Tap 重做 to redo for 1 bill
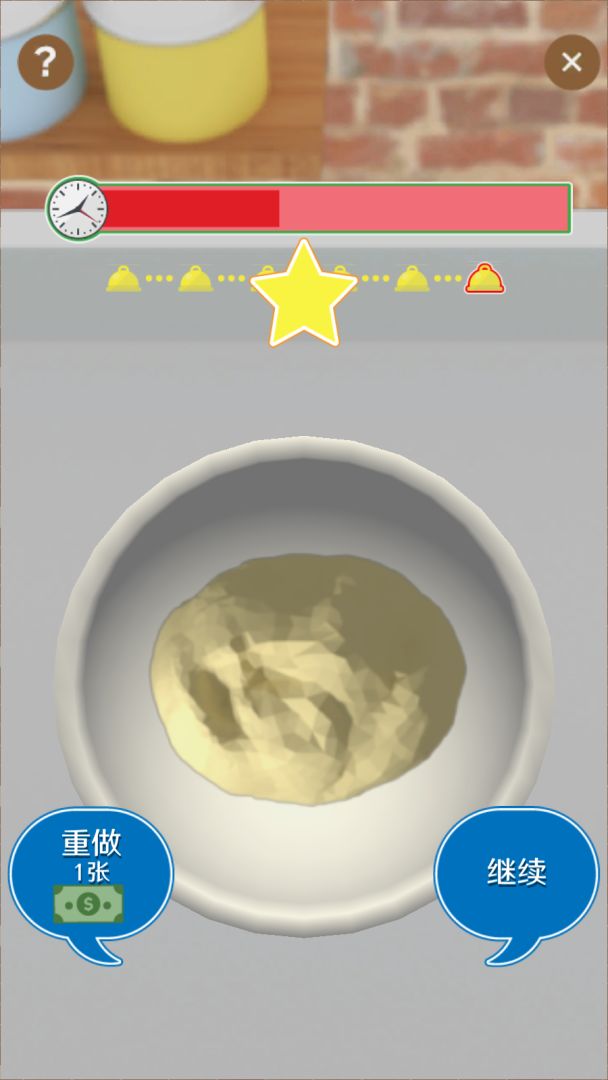This screenshot has height=1080, width=608. 91,874
